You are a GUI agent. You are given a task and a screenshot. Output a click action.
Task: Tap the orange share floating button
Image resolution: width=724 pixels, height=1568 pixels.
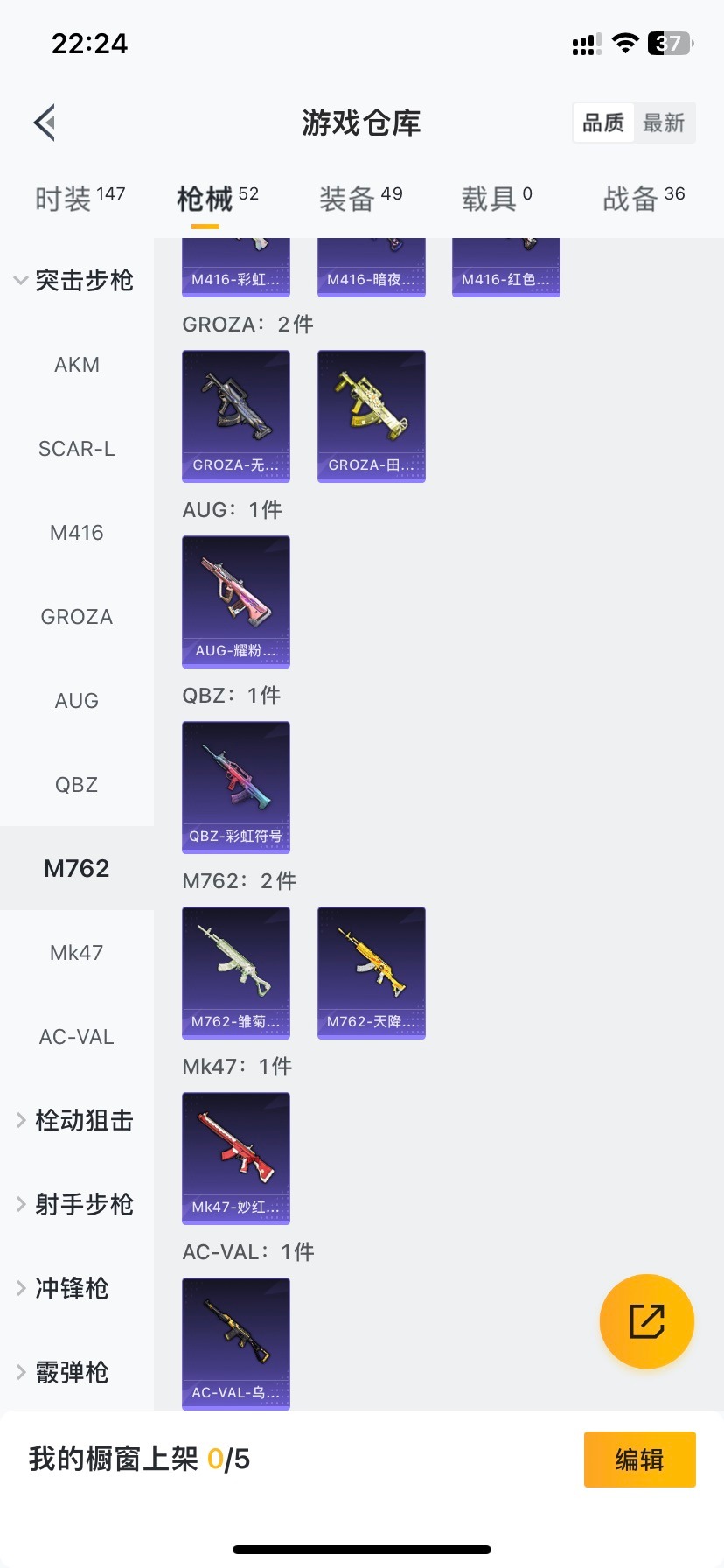[x=647, y=1321]
